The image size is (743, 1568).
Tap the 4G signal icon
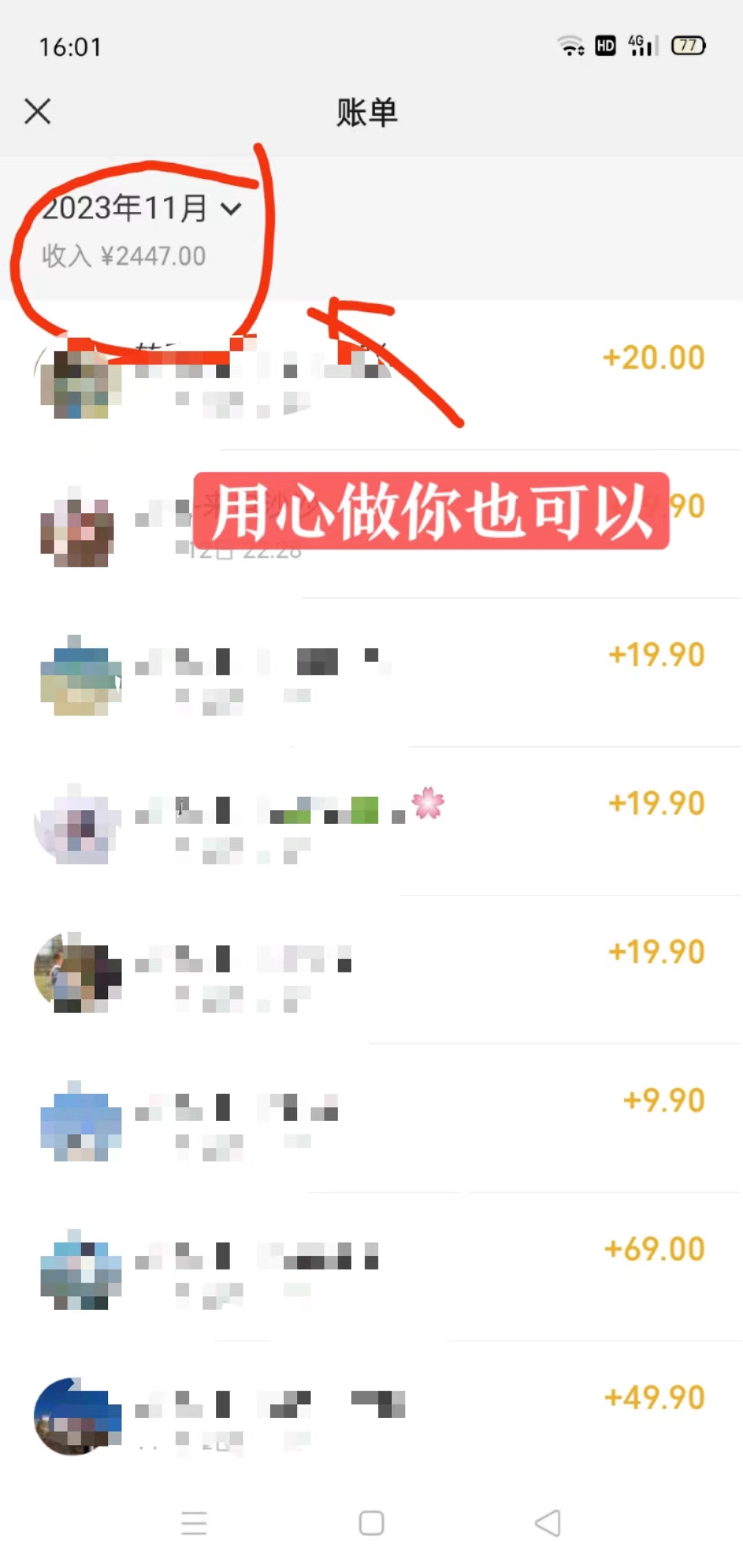pos(638,45)
